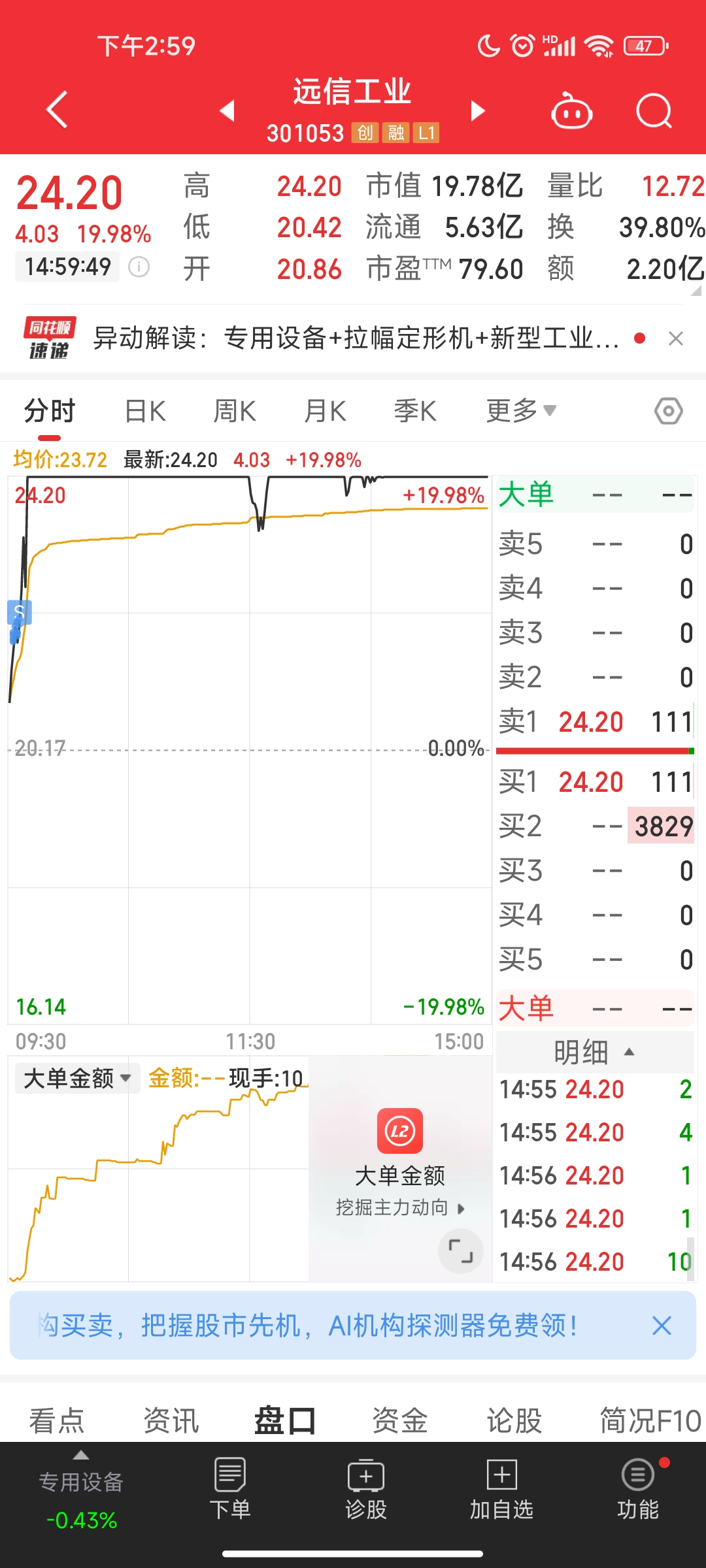
Task: Go back with the top-left arrow
Action: [x=58, y=110]
